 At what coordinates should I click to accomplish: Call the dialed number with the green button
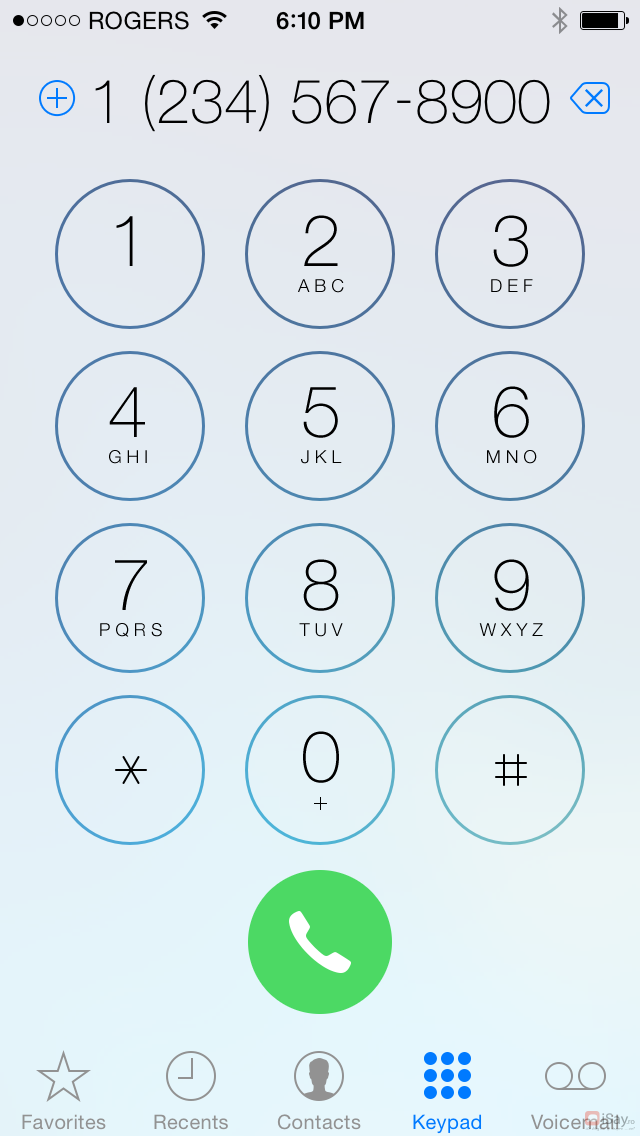click(x=320, y=942)
